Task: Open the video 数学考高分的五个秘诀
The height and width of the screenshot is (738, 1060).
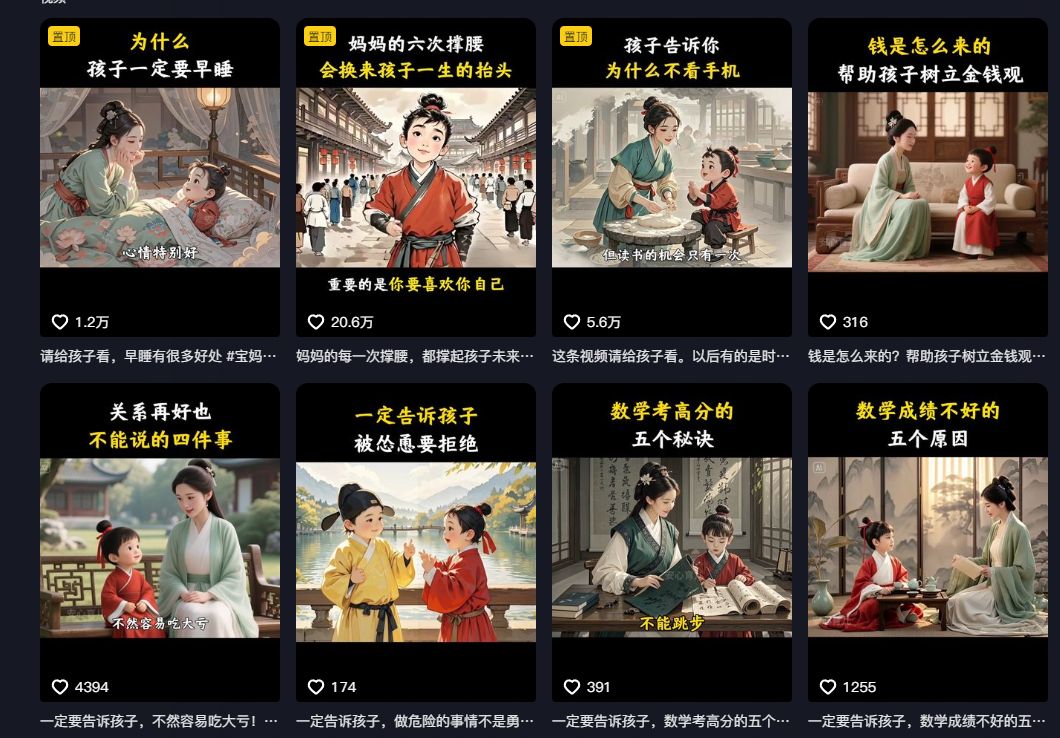Action: tap(672, 545)
